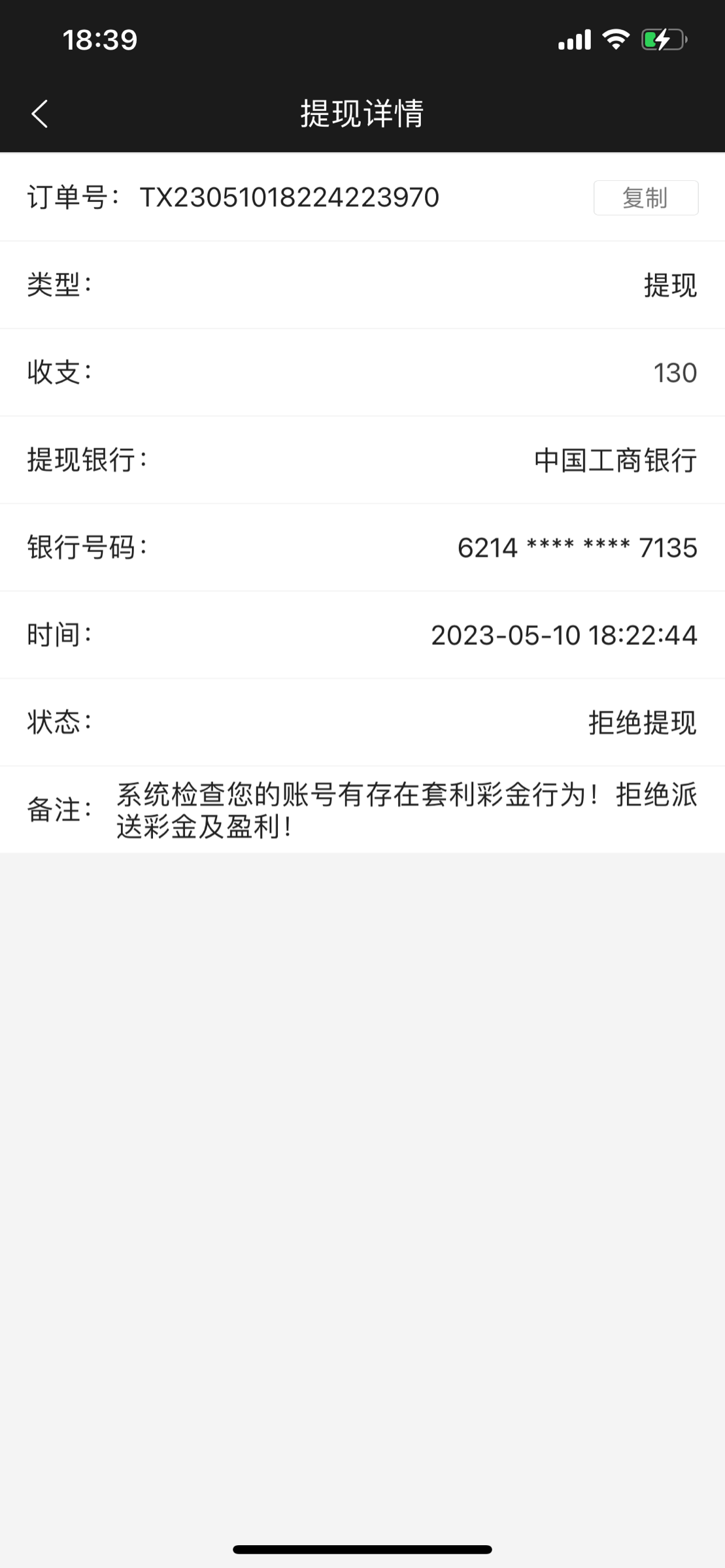Image resolution: width=725 pixels, height=1568 pixels.
Task: Click the 提现详情 title
Action: pos(362,113)
